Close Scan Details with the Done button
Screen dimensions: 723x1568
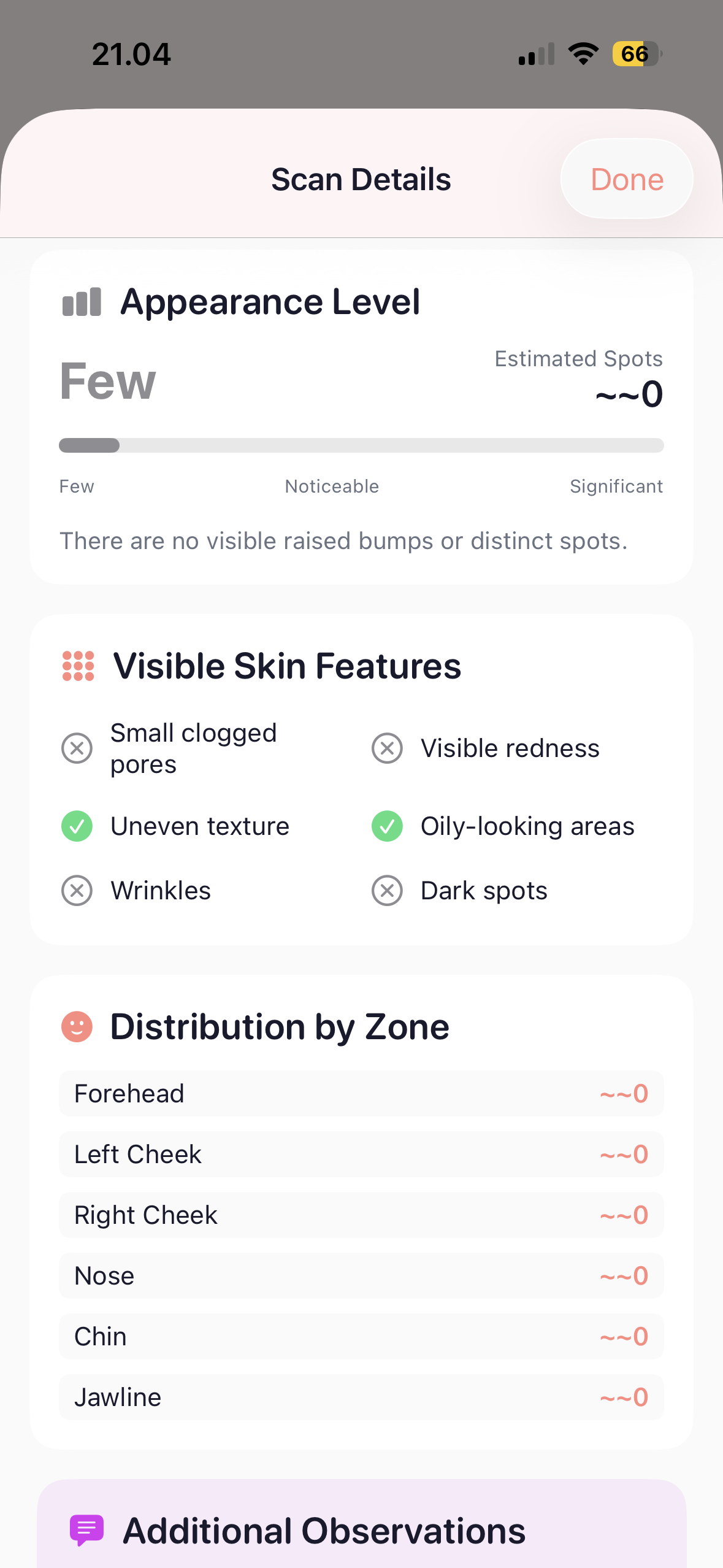click(627, 179)
